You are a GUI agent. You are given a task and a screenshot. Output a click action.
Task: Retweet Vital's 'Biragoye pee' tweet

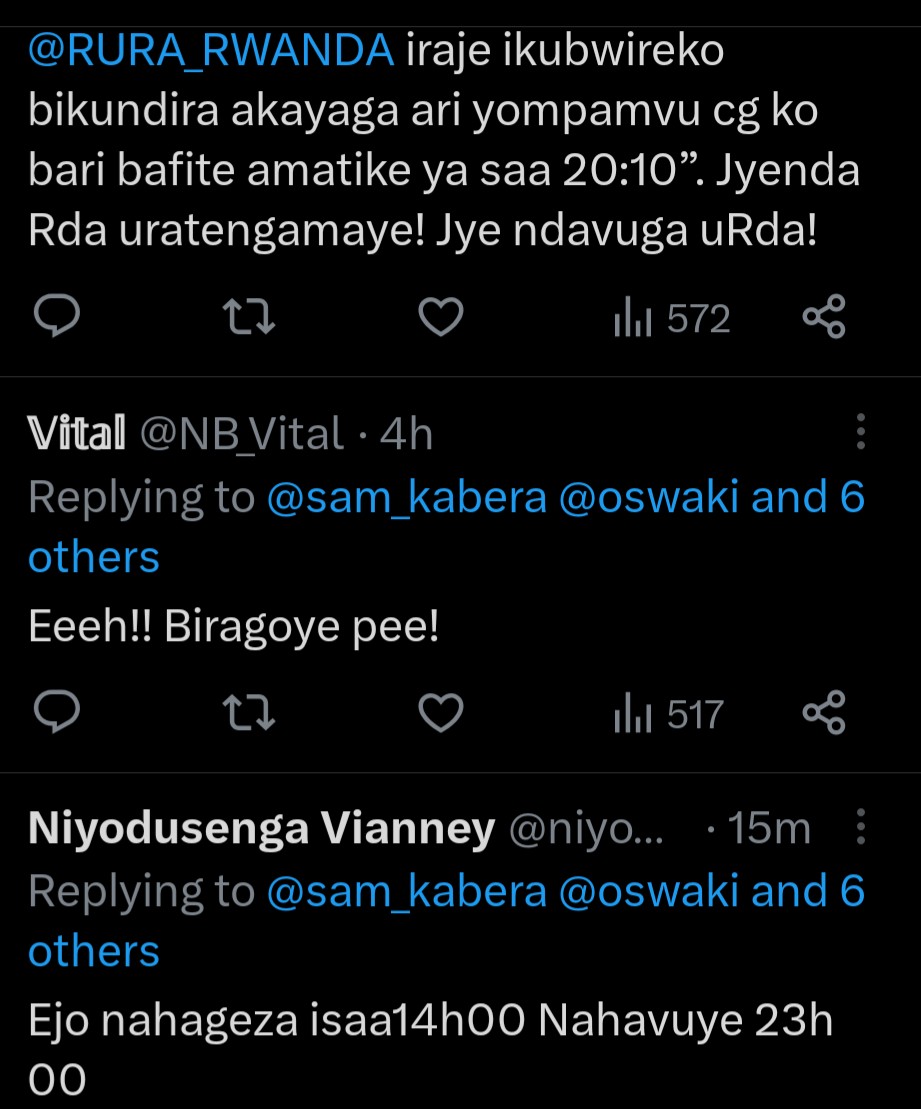pyautogui.click(x=248, y=713)
